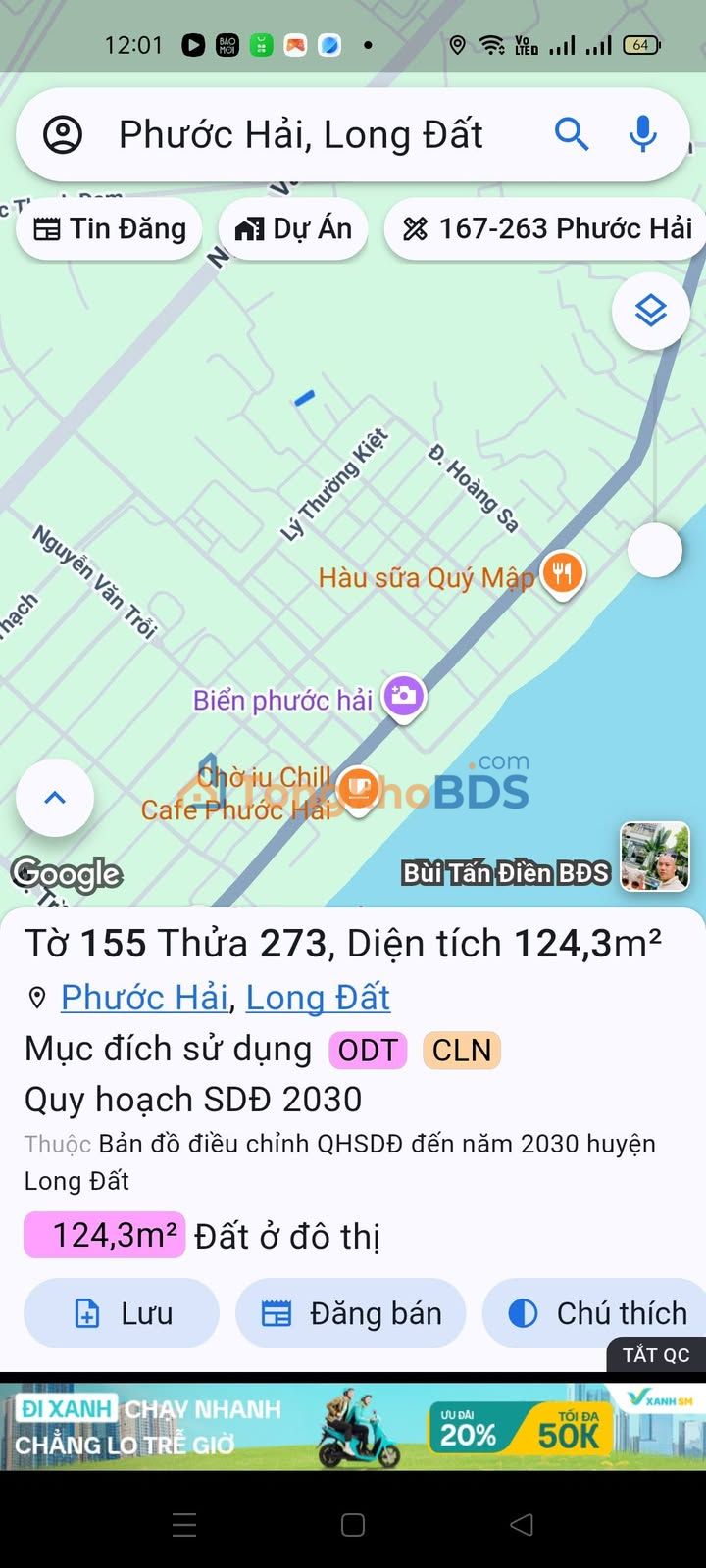Open the Chú thích legend
Image resolution: width=706 pixels, height=1568 pixels.
pyautogui.click(x=596, y=1313)
